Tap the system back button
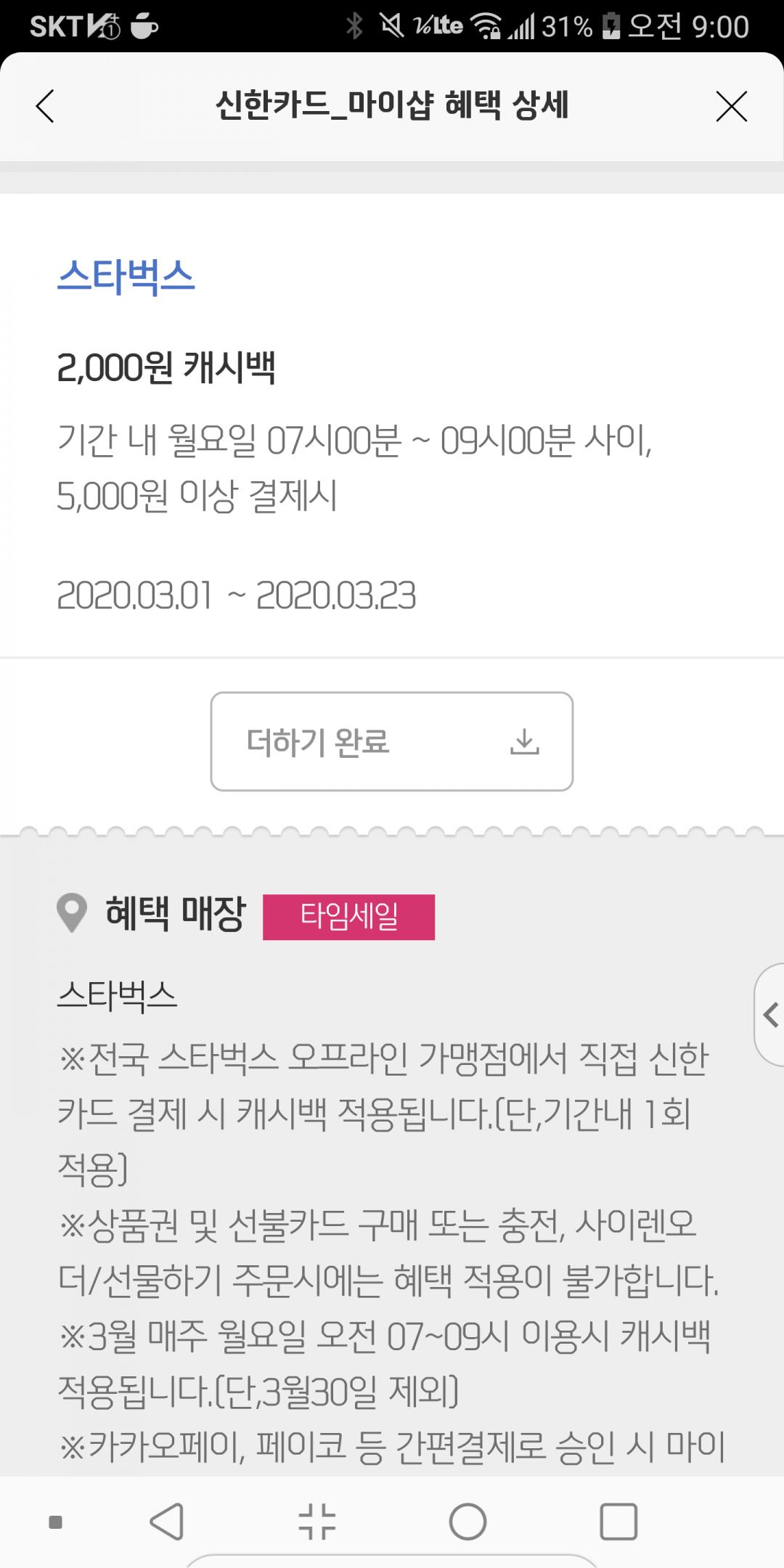This screenshot has height=1568, width=784. coord(167,1521)
